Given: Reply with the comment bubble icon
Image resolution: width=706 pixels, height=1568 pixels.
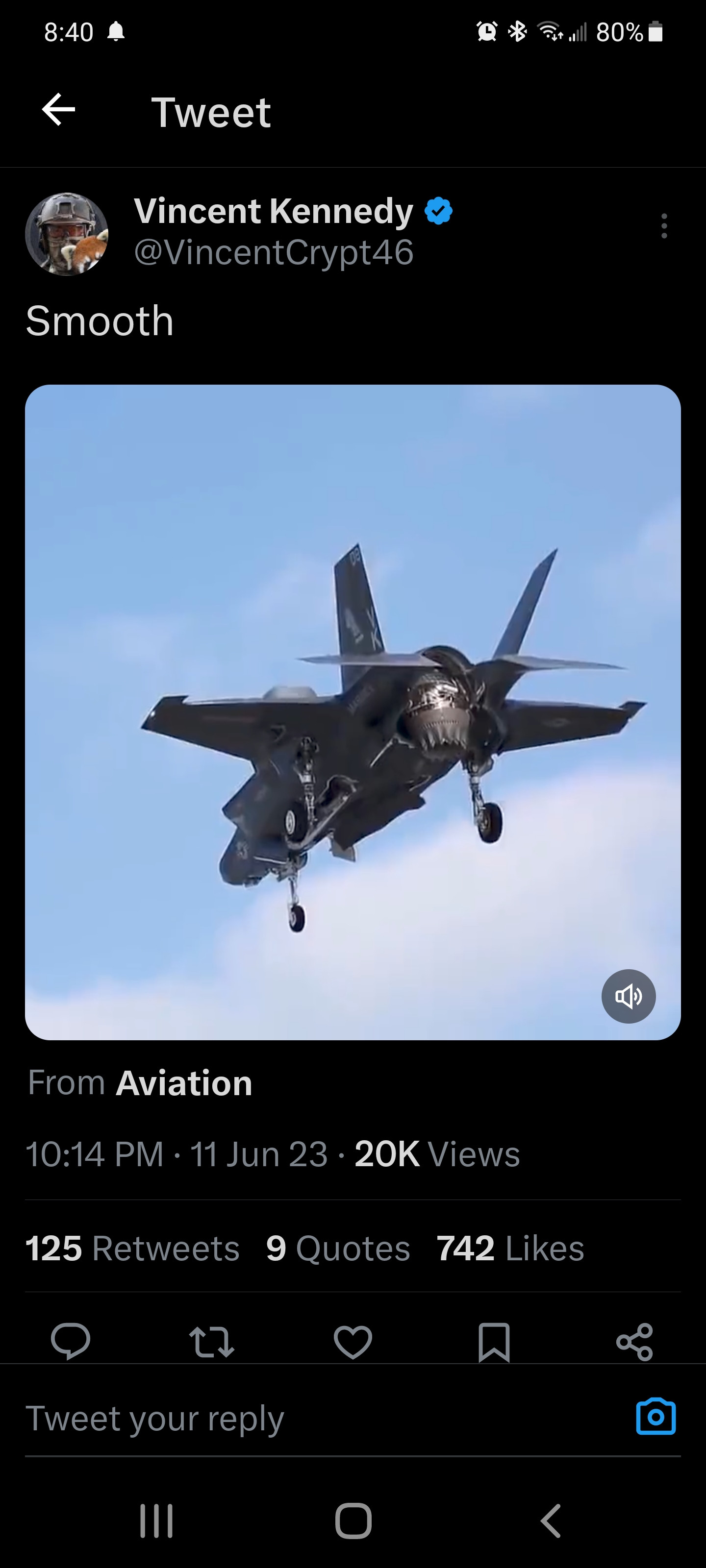Looking at the screenshot, I should [71, 1341].
